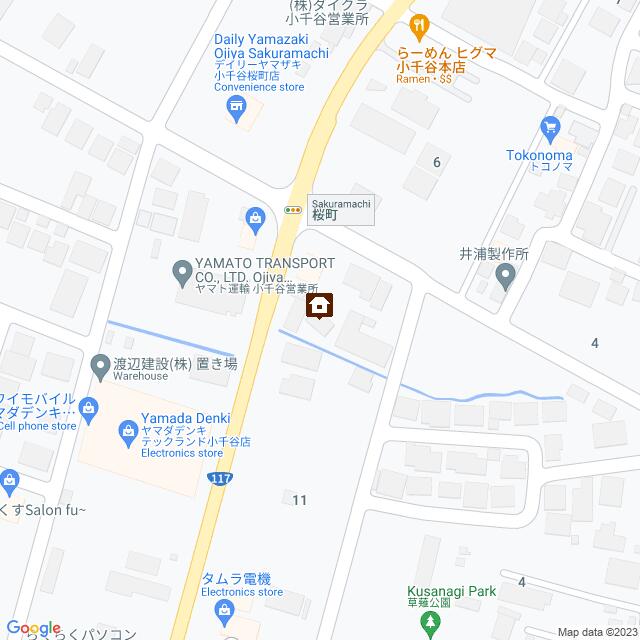
Task: Tap the Sakuramachi intersection traffic signal label
Action: pyautogui.click(x=293, y=209)
